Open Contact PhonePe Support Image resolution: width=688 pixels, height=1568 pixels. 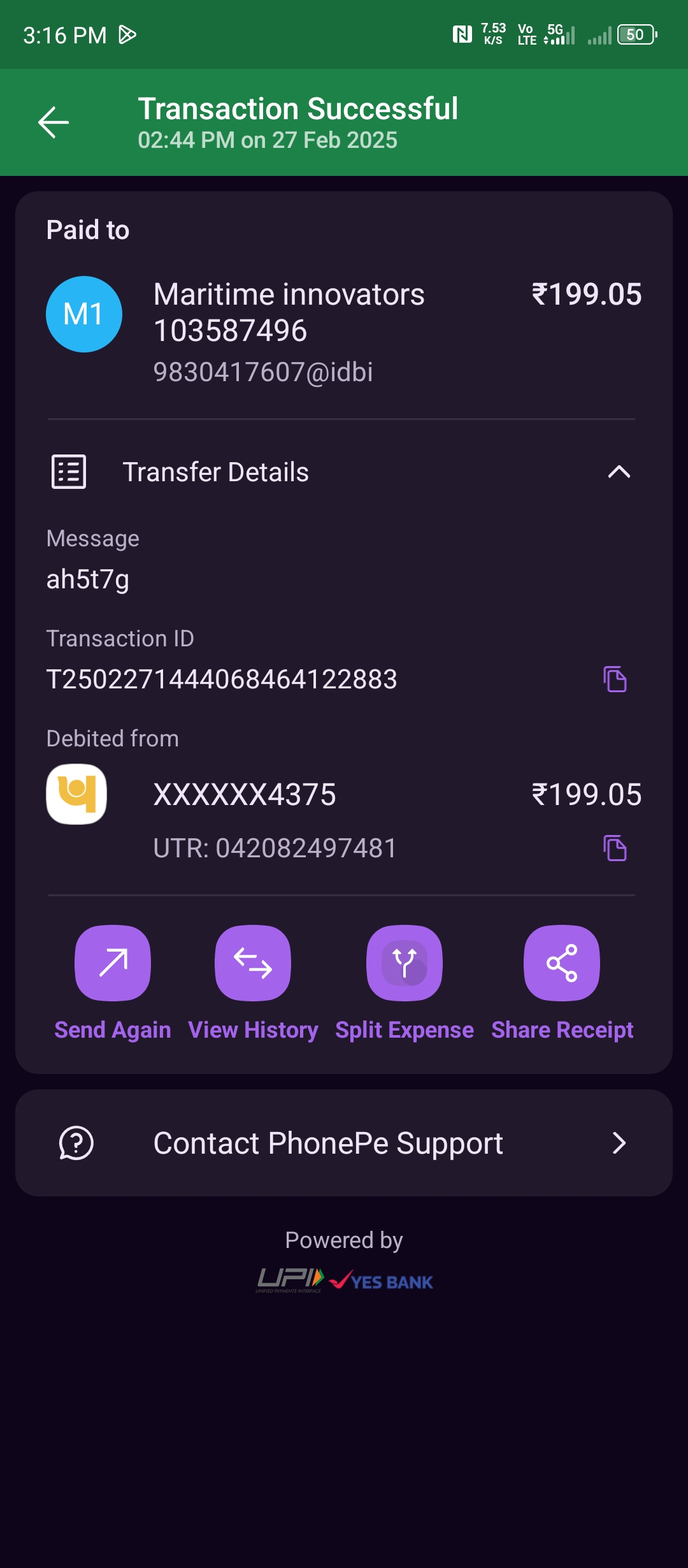(344, 1143)
